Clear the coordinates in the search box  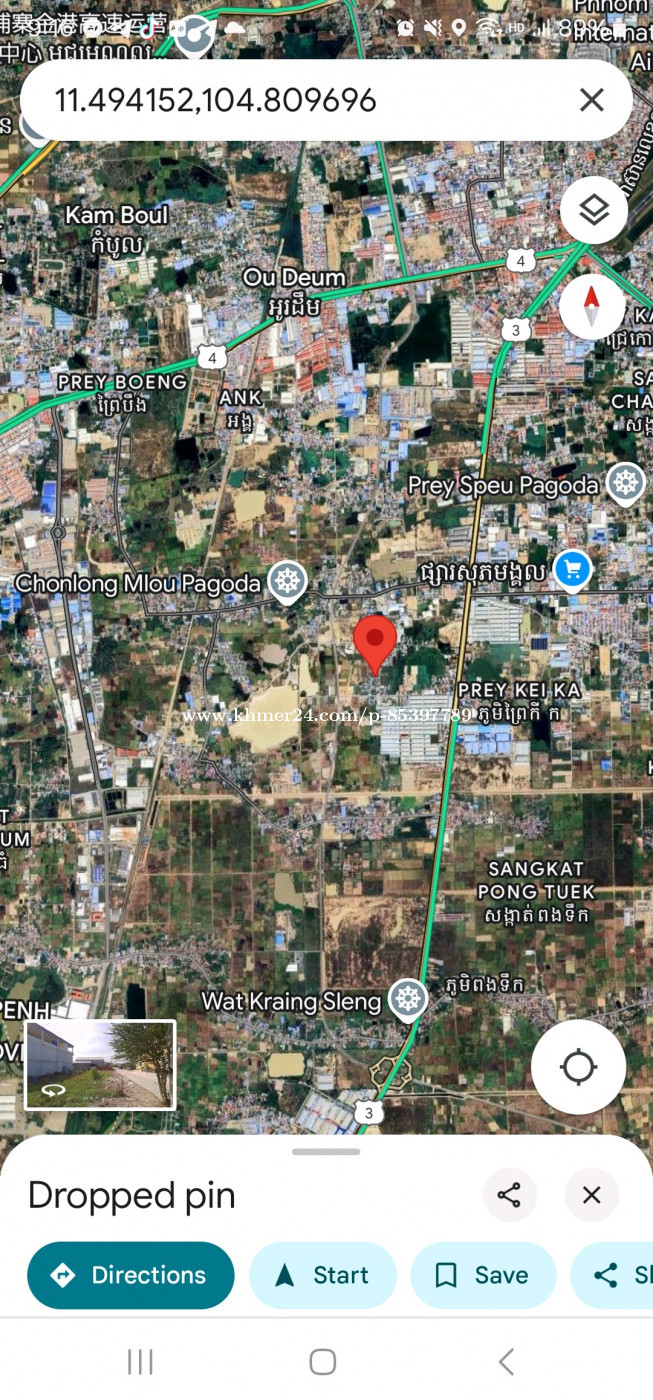tap(592, 100)
